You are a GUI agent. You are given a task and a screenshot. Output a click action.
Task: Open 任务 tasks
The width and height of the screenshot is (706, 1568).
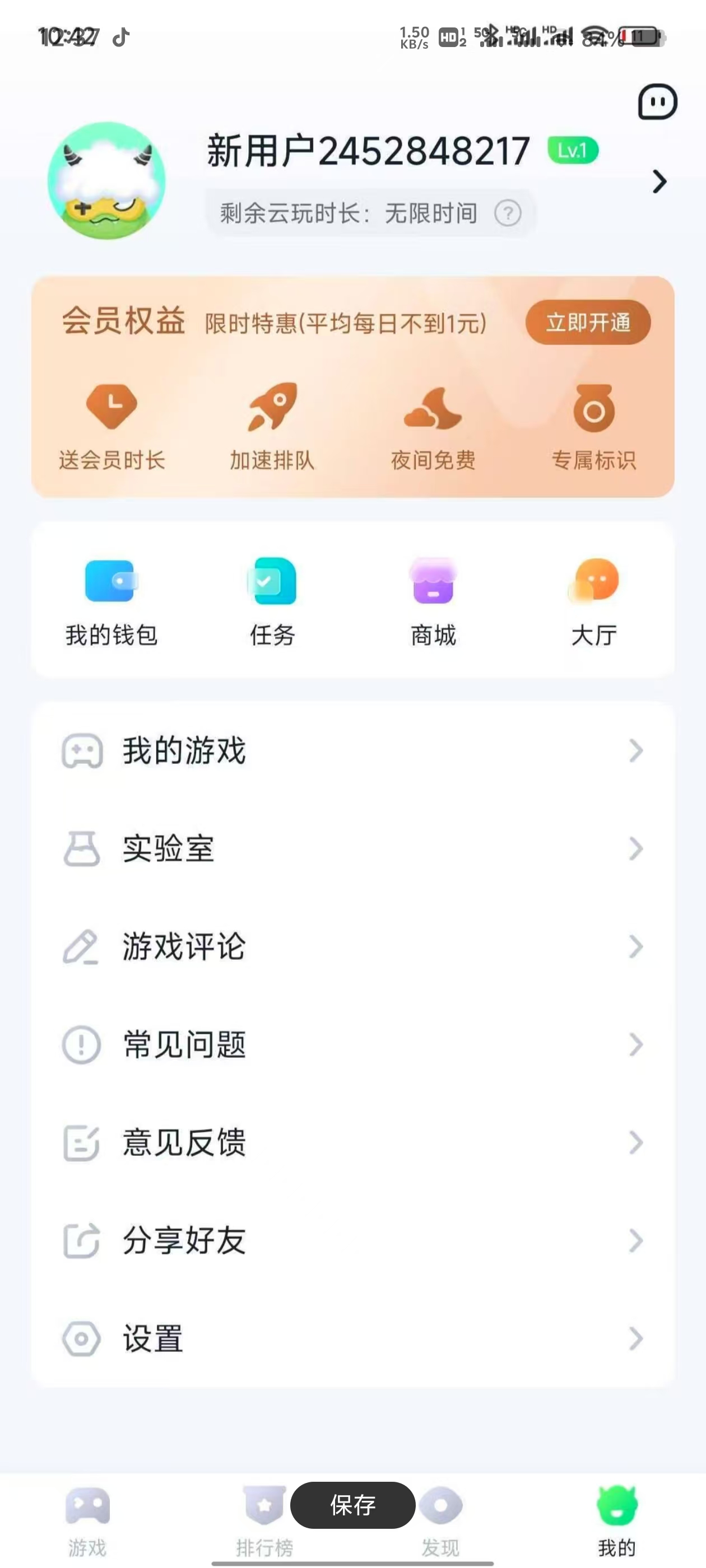pos(272,601)
